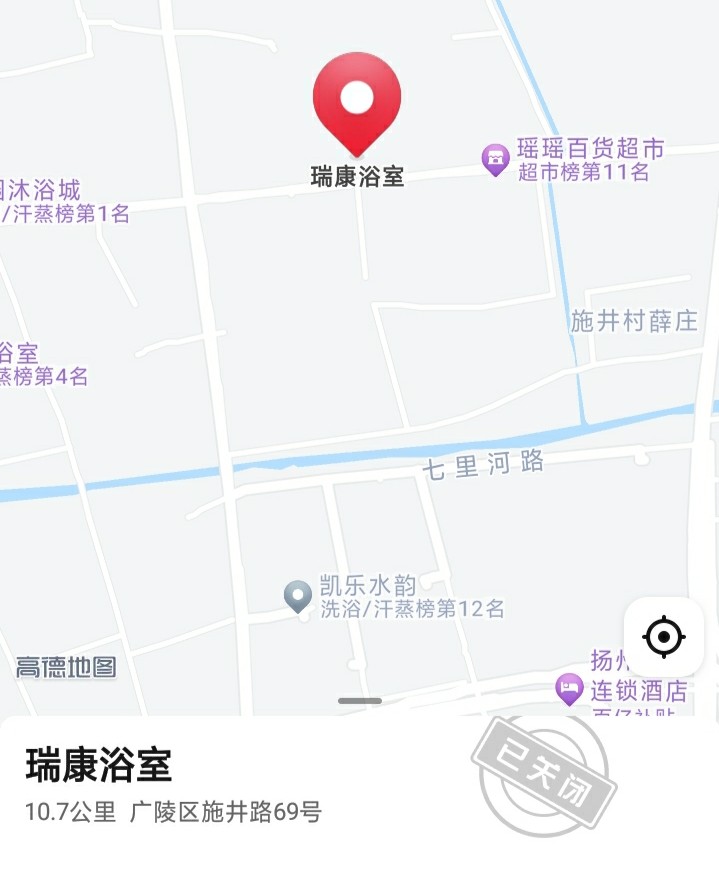This screenshot has height=876, width=719.
Task: Select the 凯乐水韵 bathhouse marker
Action: 298,597
